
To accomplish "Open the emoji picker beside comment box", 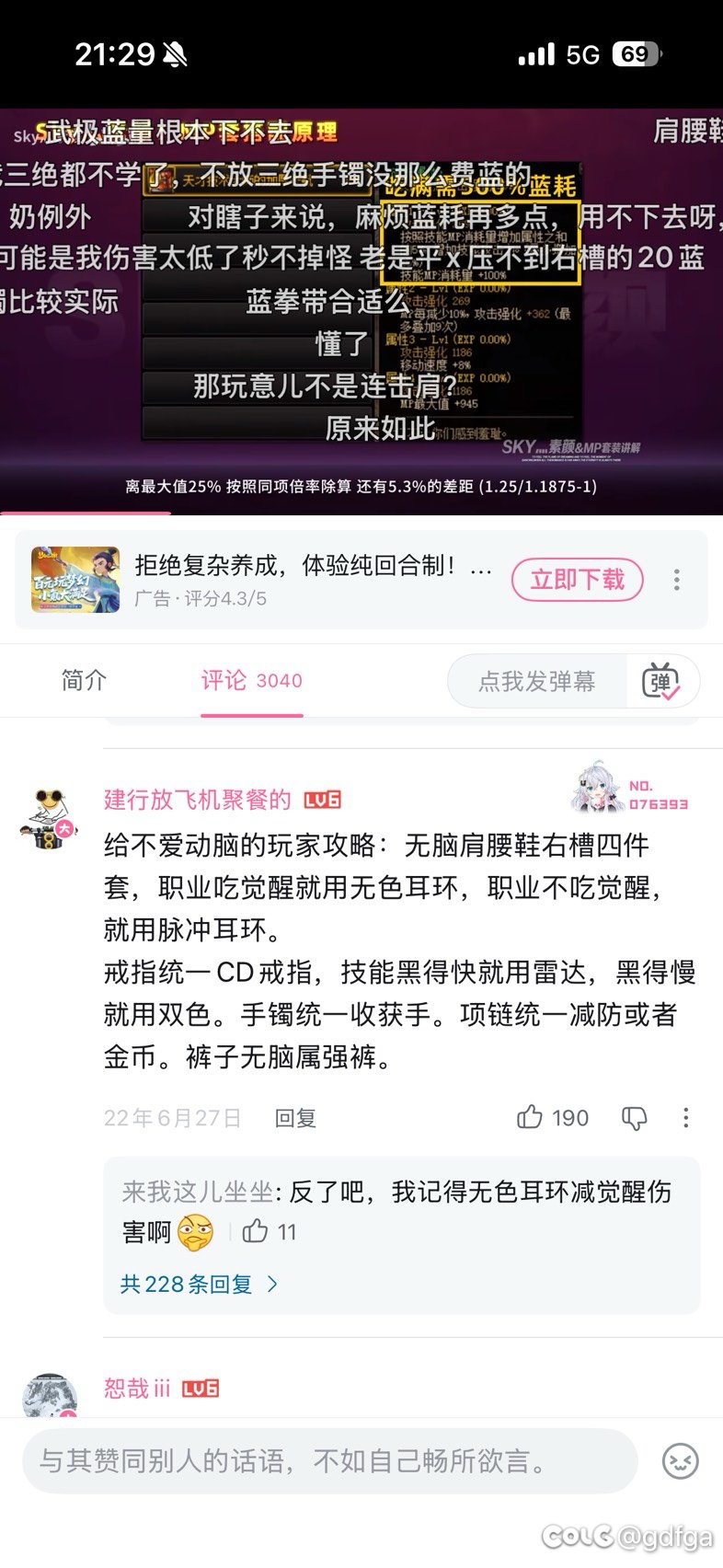I will pyautogui.click(x=680, y=1460).
